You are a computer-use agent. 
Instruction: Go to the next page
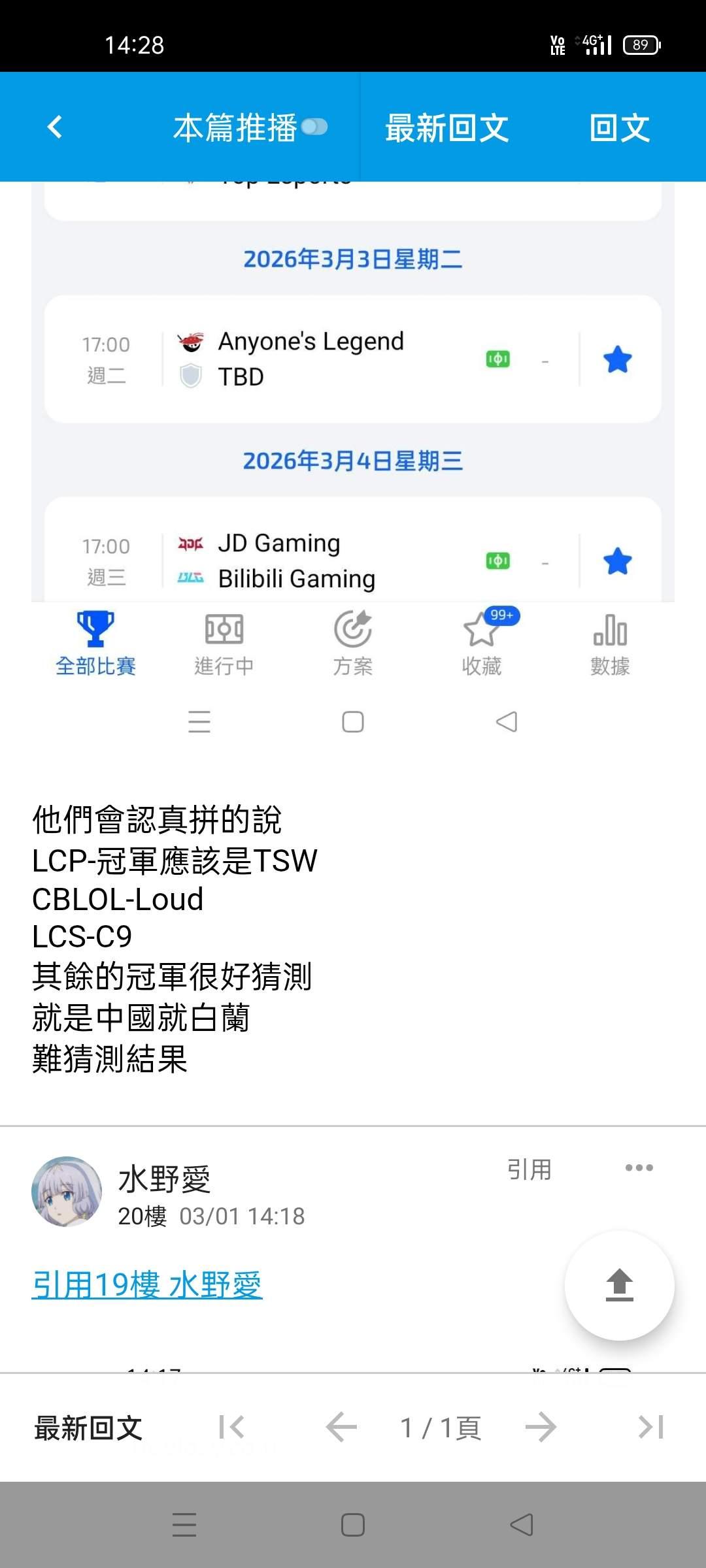(x=541, y=1428)
